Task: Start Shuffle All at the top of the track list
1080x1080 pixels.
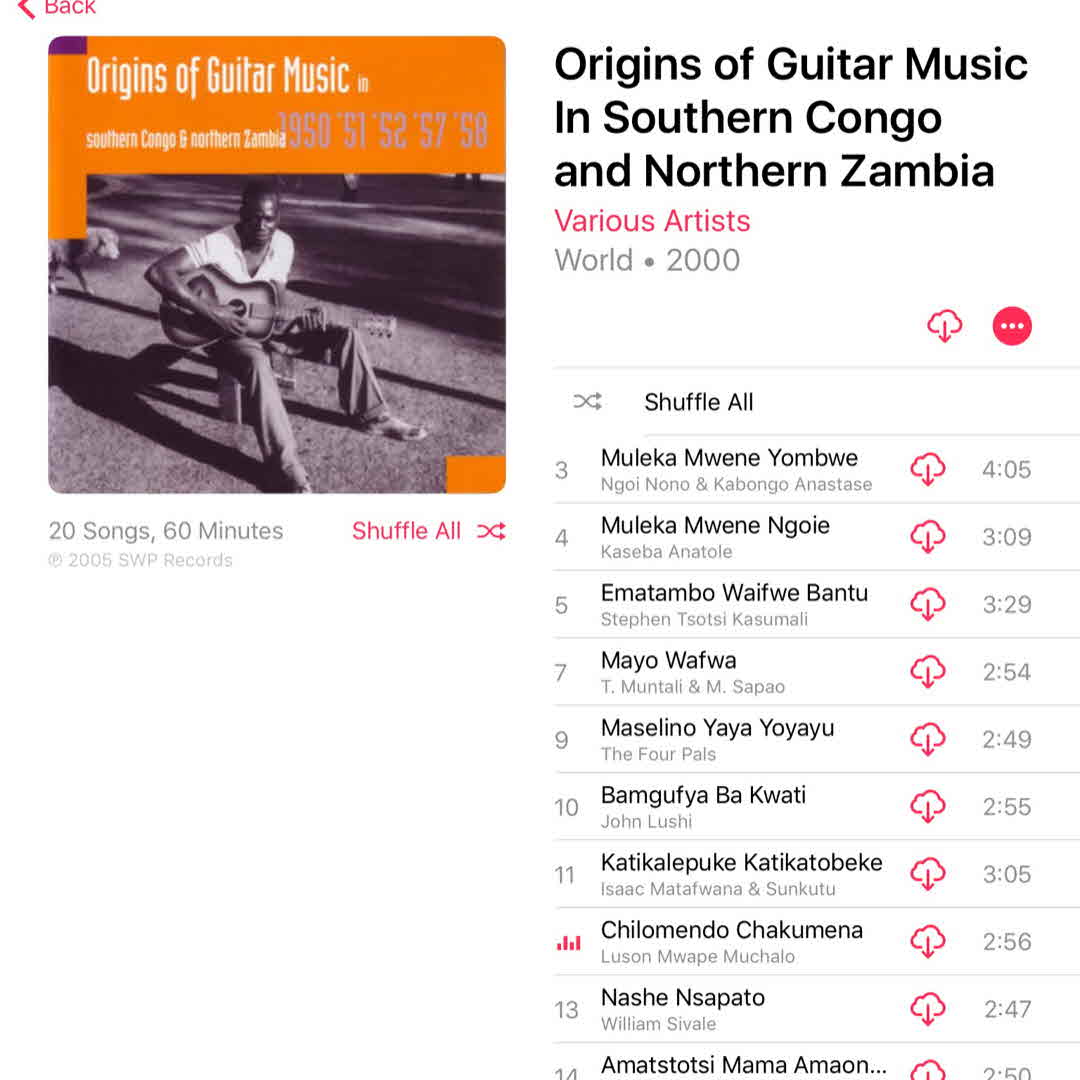Action: (x=698, y=402)
